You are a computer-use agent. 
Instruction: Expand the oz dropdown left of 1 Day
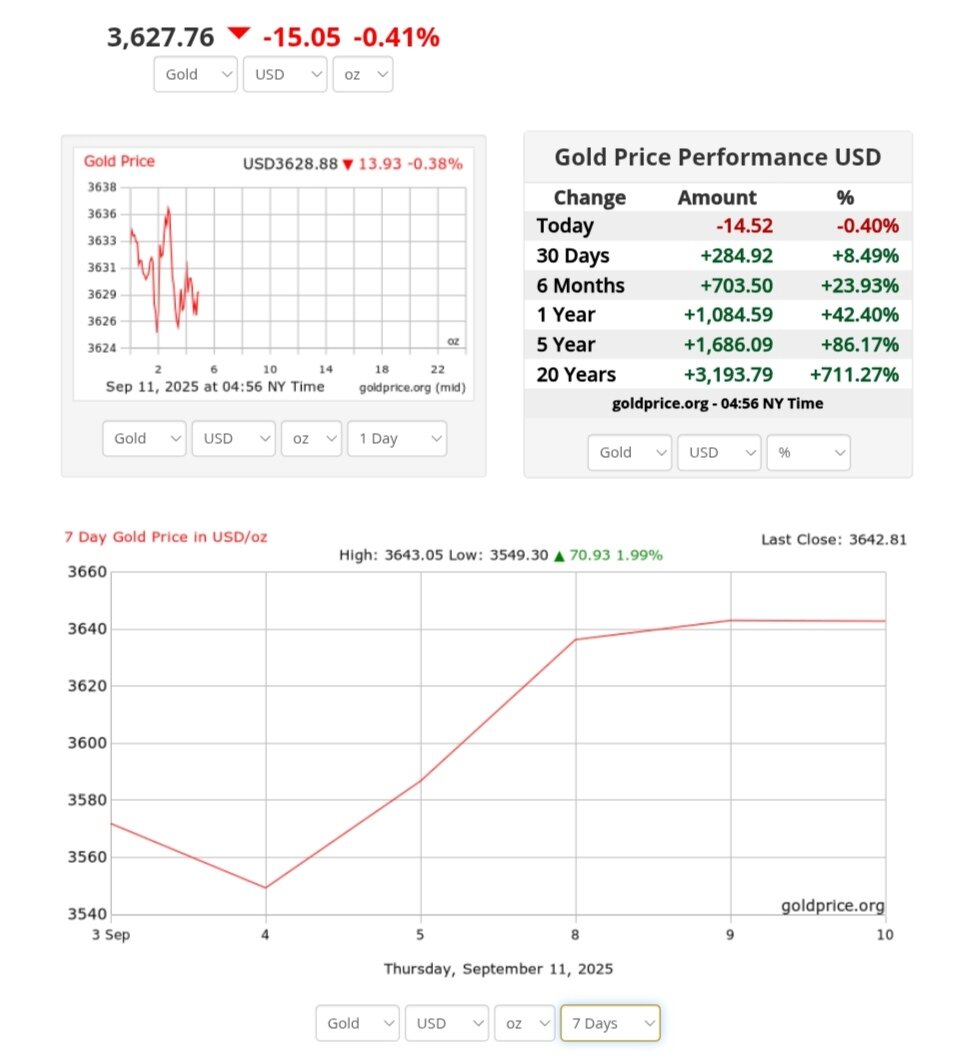[311, 439]
